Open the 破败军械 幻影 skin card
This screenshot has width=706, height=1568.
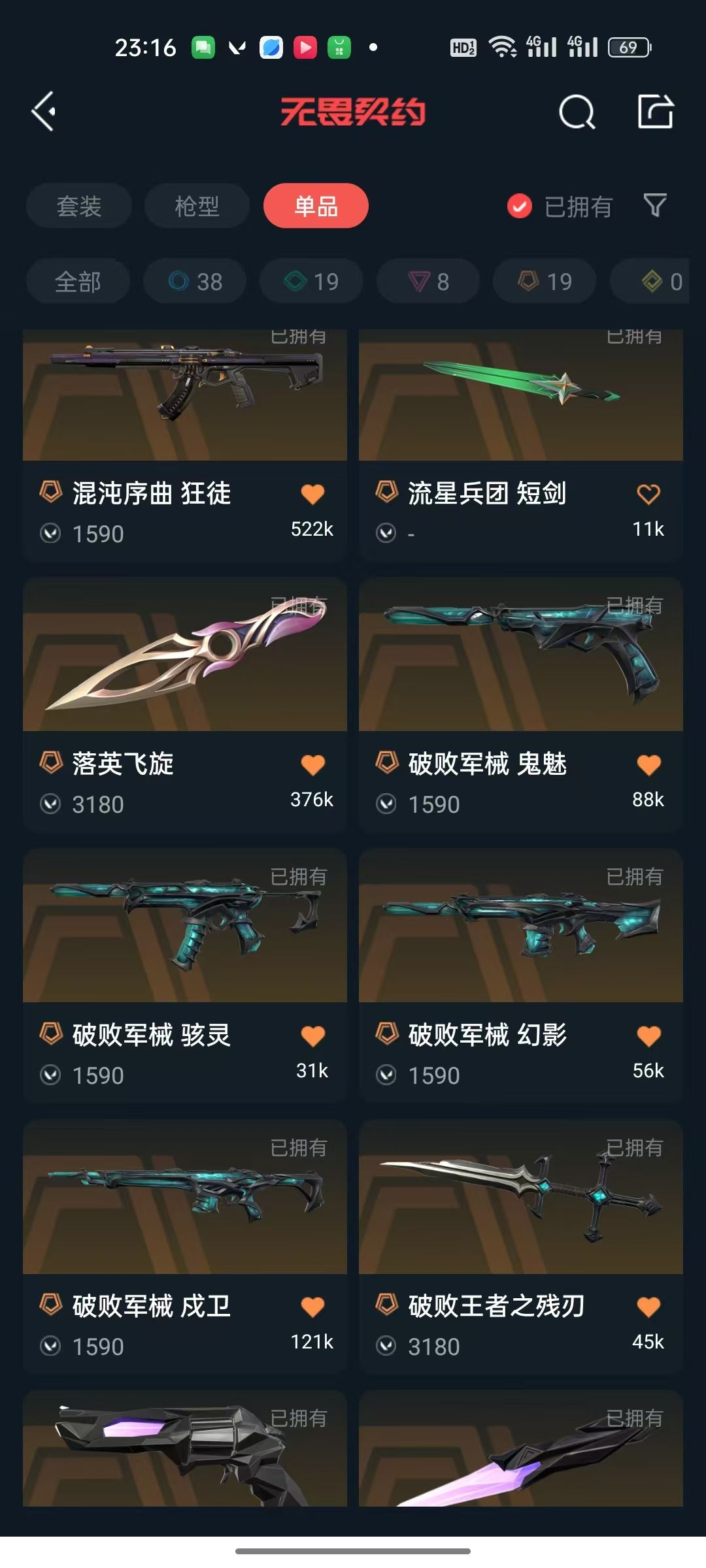click(x=521, y=976)
